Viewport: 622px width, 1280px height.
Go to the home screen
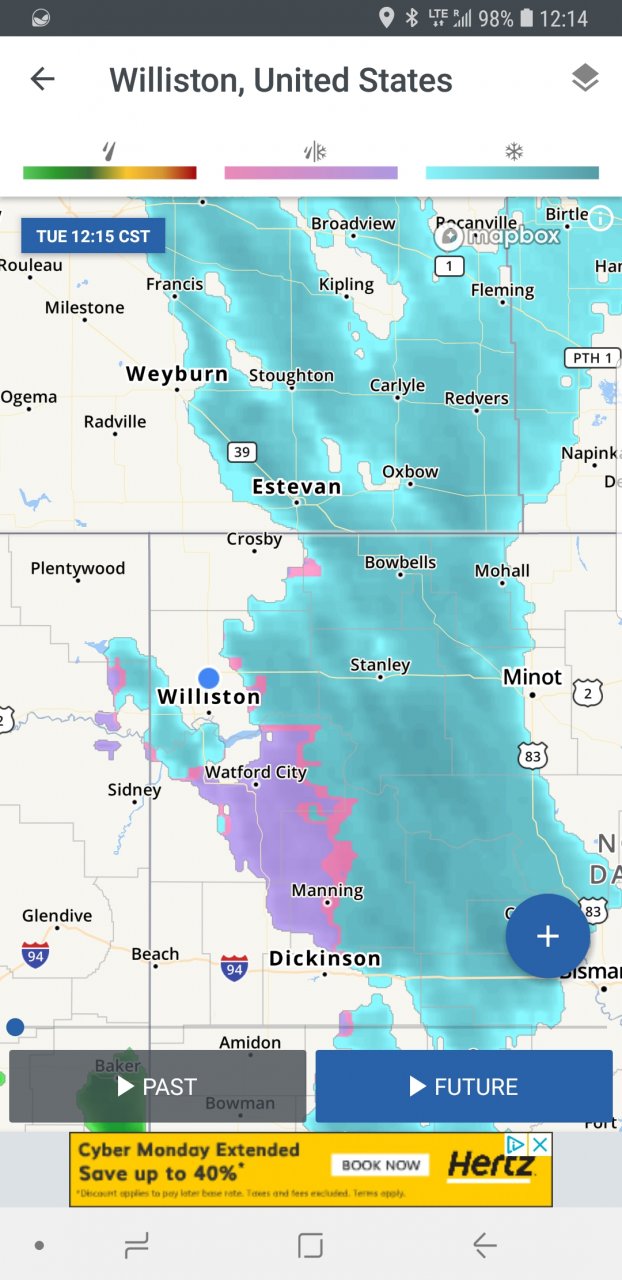point(310,1245)
